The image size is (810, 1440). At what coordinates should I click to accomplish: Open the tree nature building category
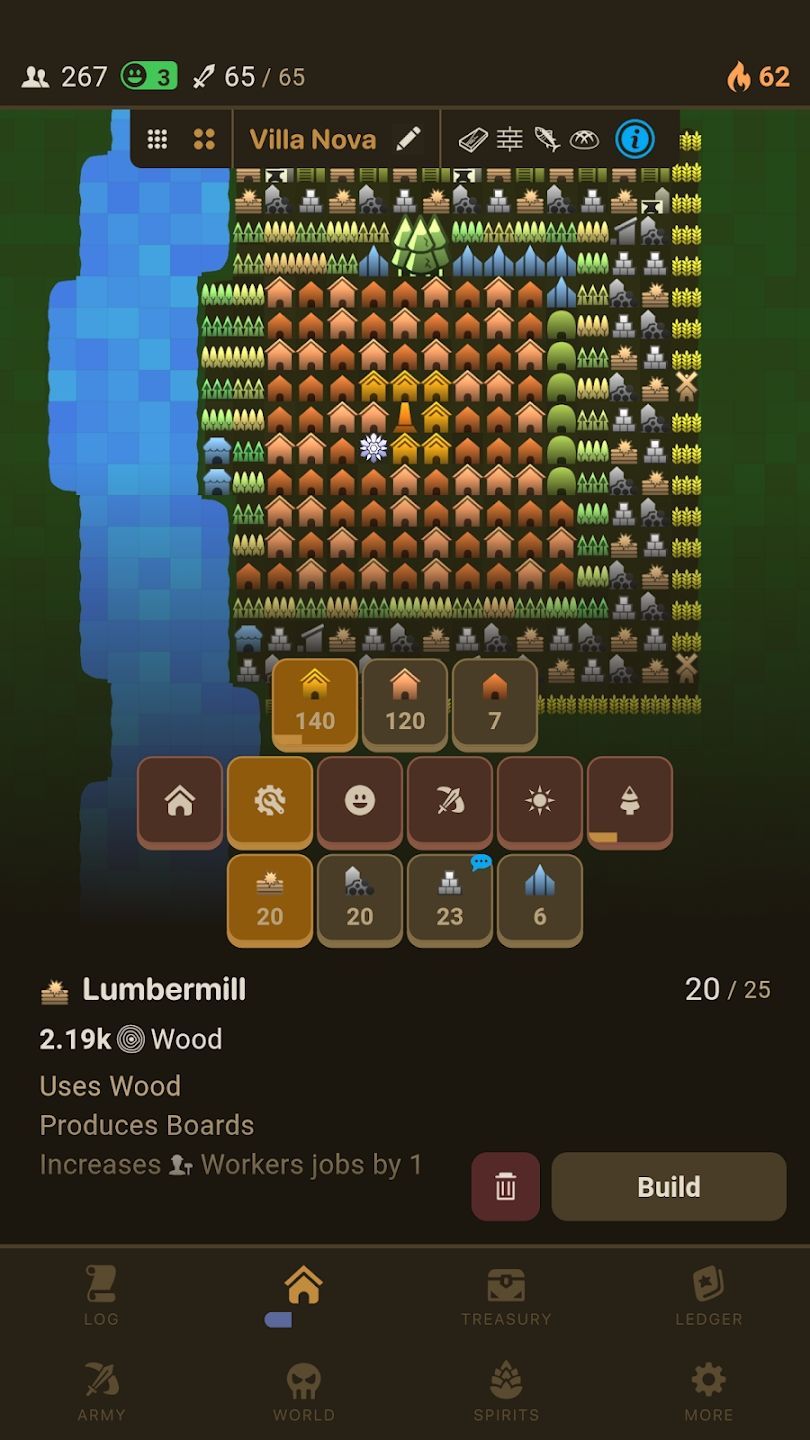click(x=630, y=801)
